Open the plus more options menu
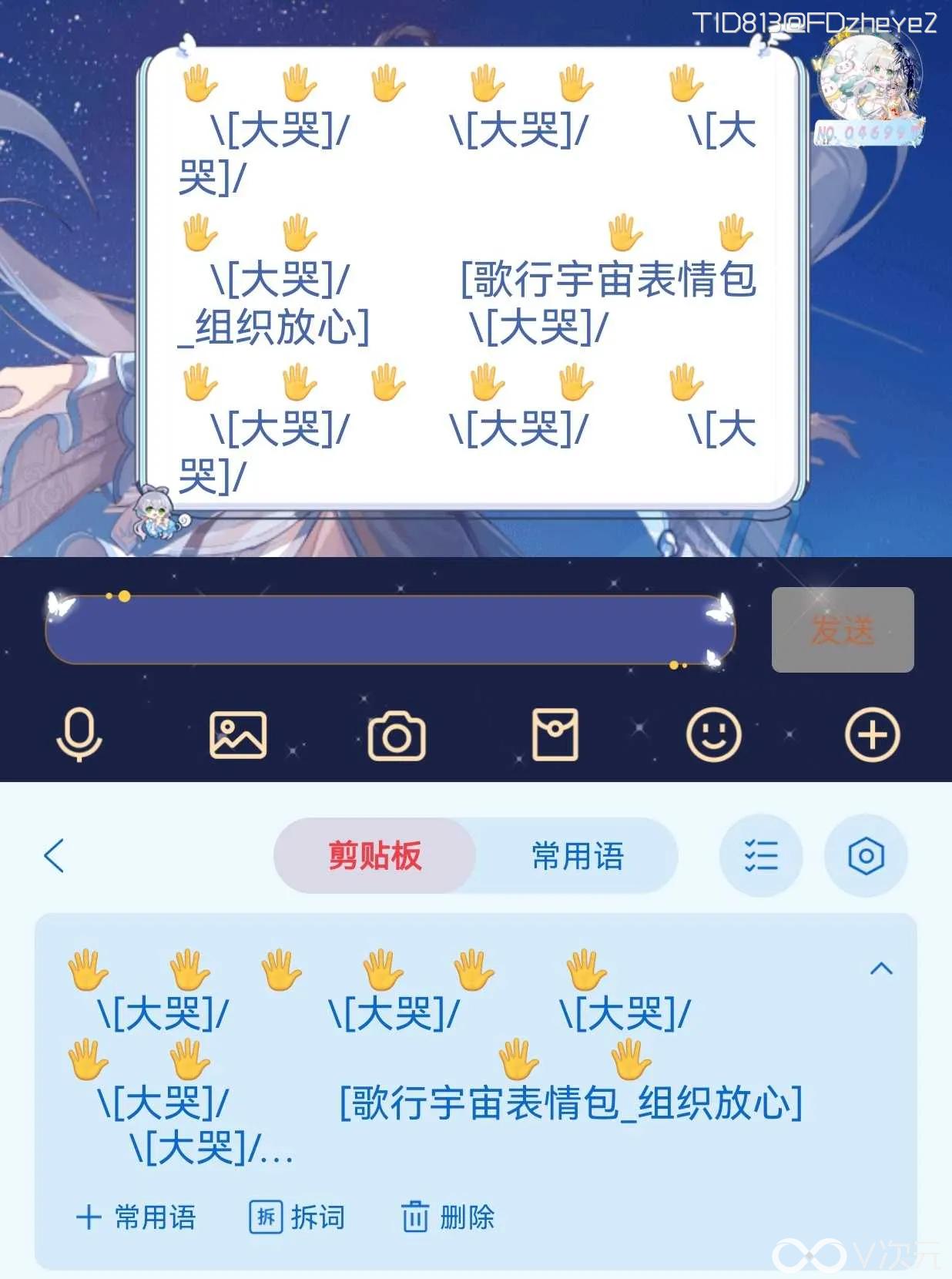The image size is (952, 1279). click(872, 735)
